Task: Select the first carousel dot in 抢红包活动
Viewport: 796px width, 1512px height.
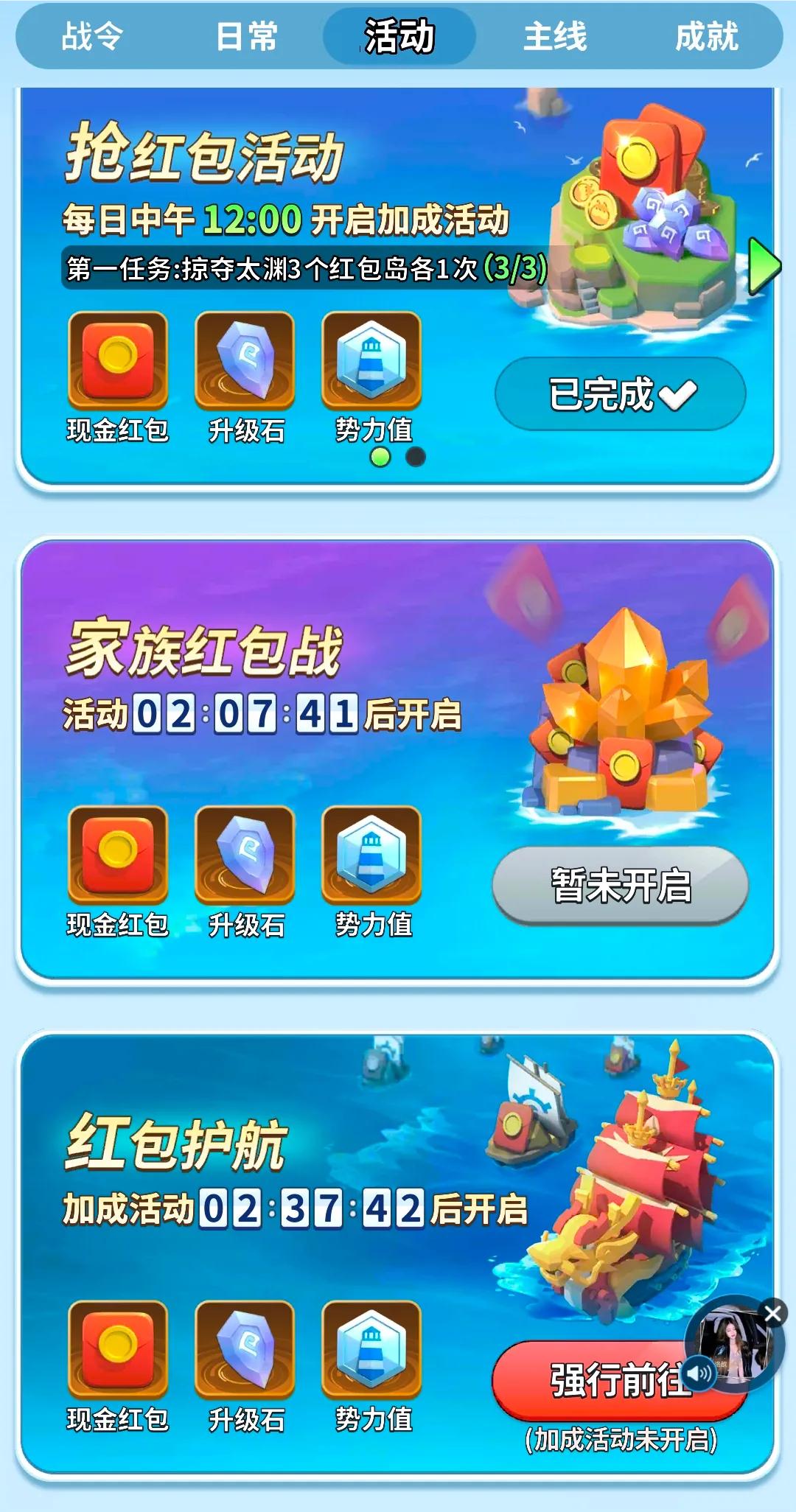Action: pyautogui.click(x=380, y=457)
